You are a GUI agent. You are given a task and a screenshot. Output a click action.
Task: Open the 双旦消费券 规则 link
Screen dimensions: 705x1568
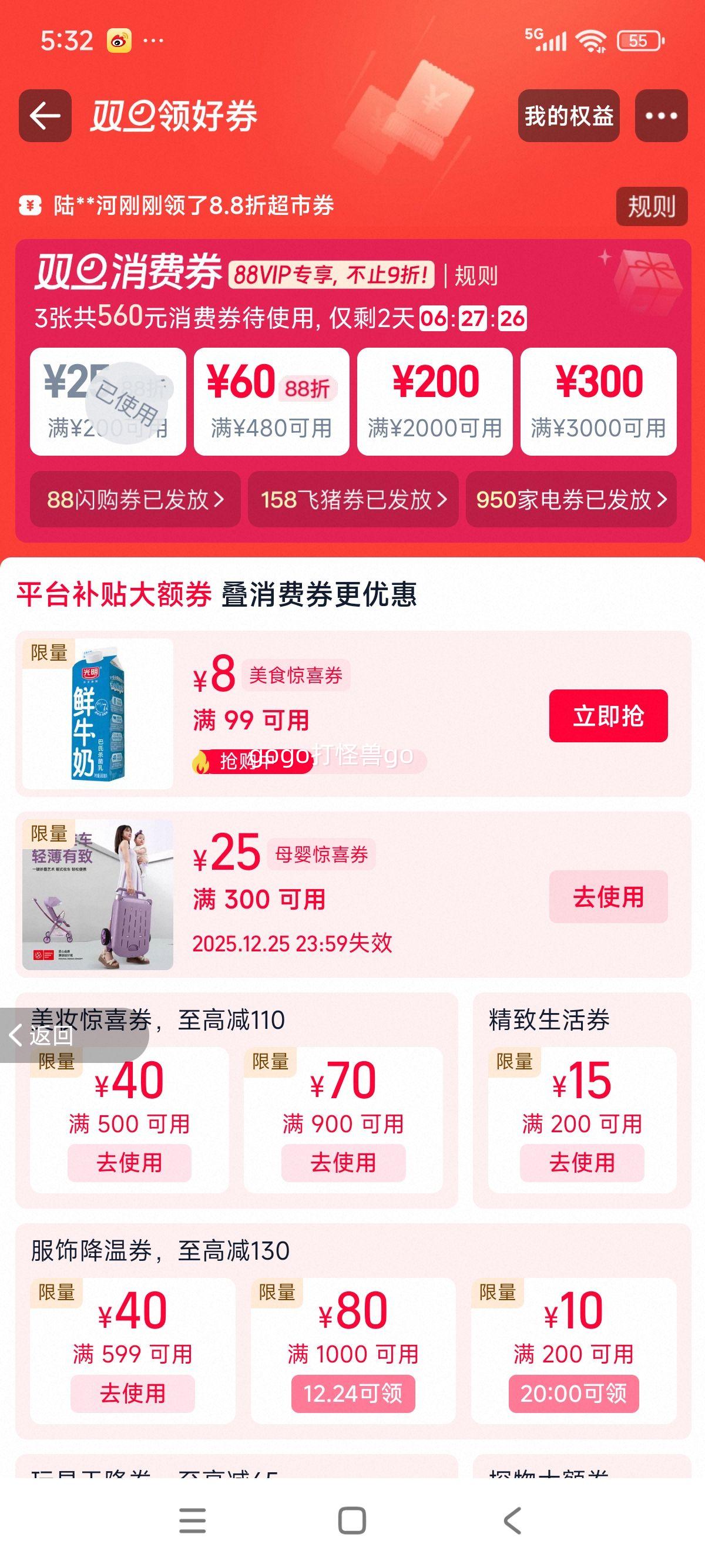[477, 277]
